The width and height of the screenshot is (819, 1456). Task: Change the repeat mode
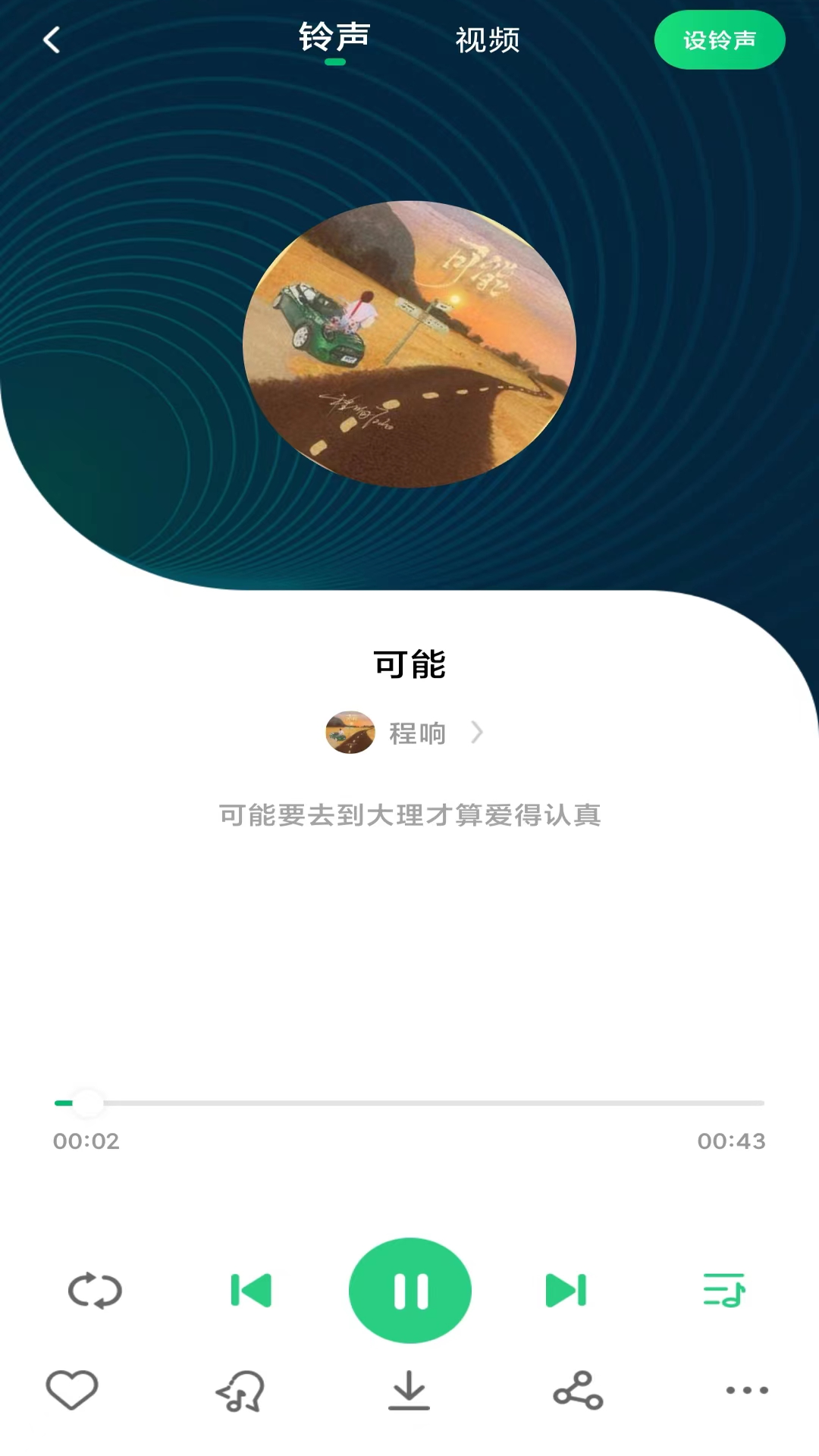pyautogui.click(x=95, y=1290)
